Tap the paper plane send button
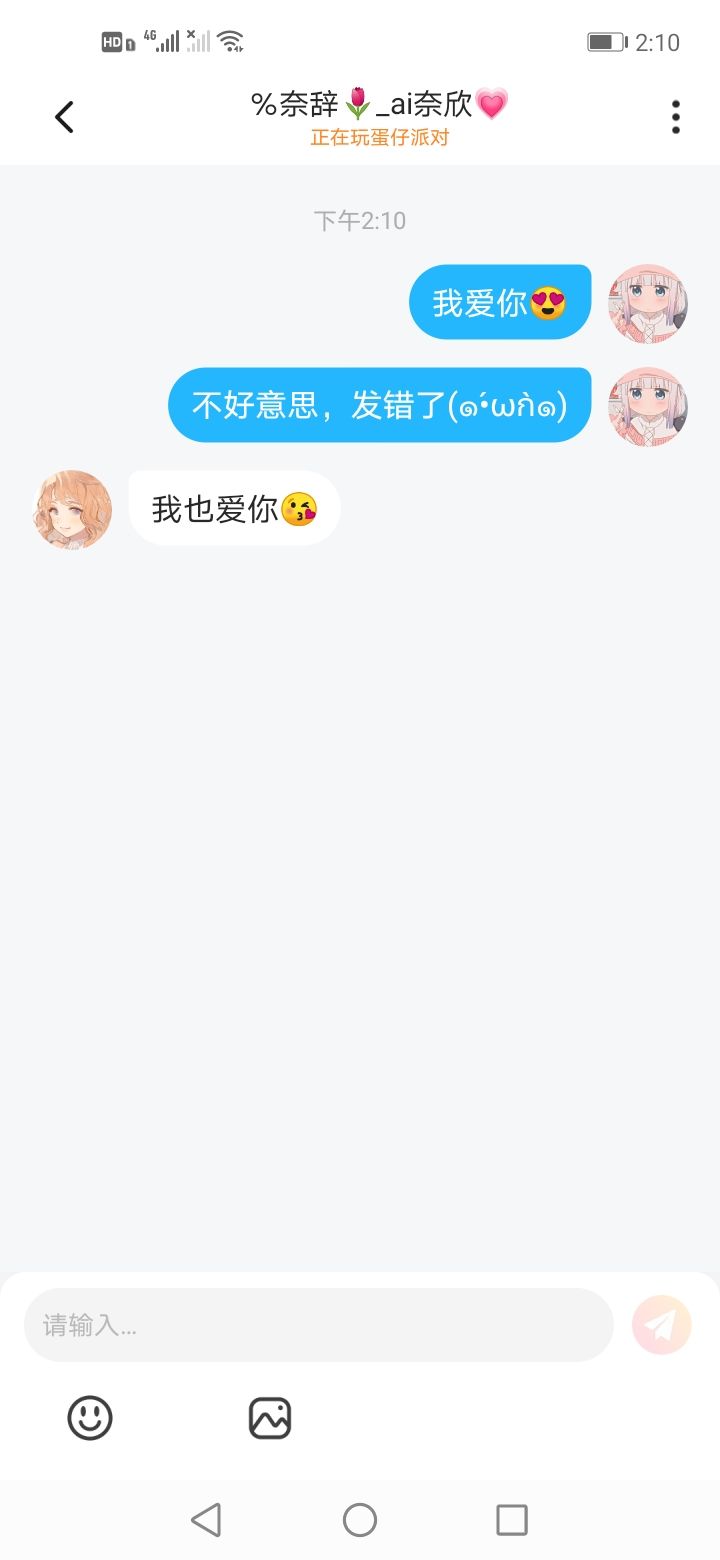 coord(662,1325)
